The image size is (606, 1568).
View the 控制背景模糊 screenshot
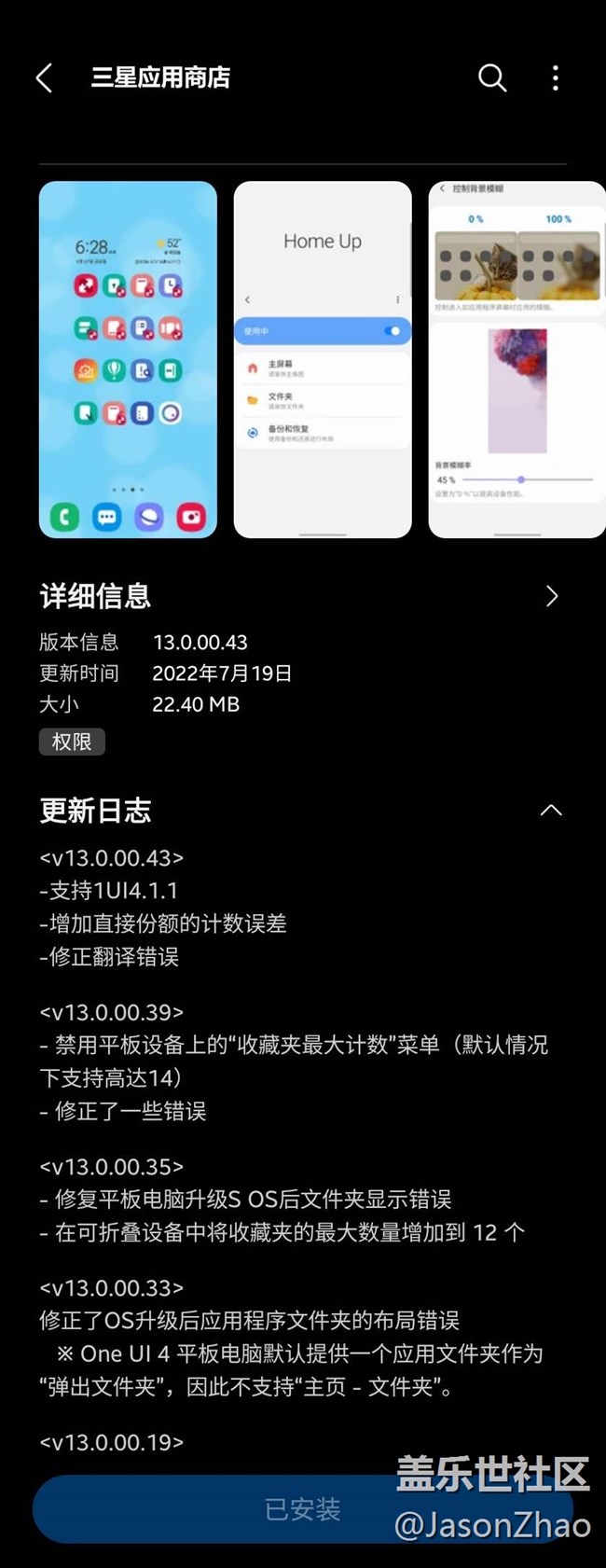tap(517, 359)
